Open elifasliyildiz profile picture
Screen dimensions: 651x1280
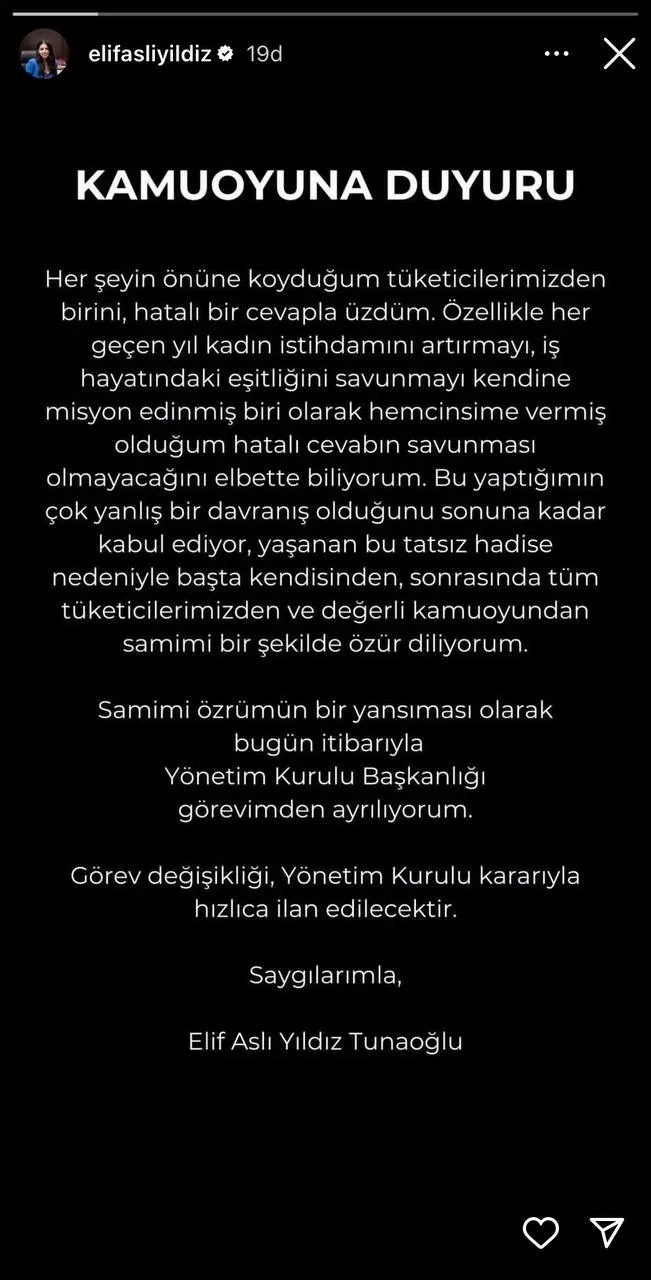[x=44, y=54]
